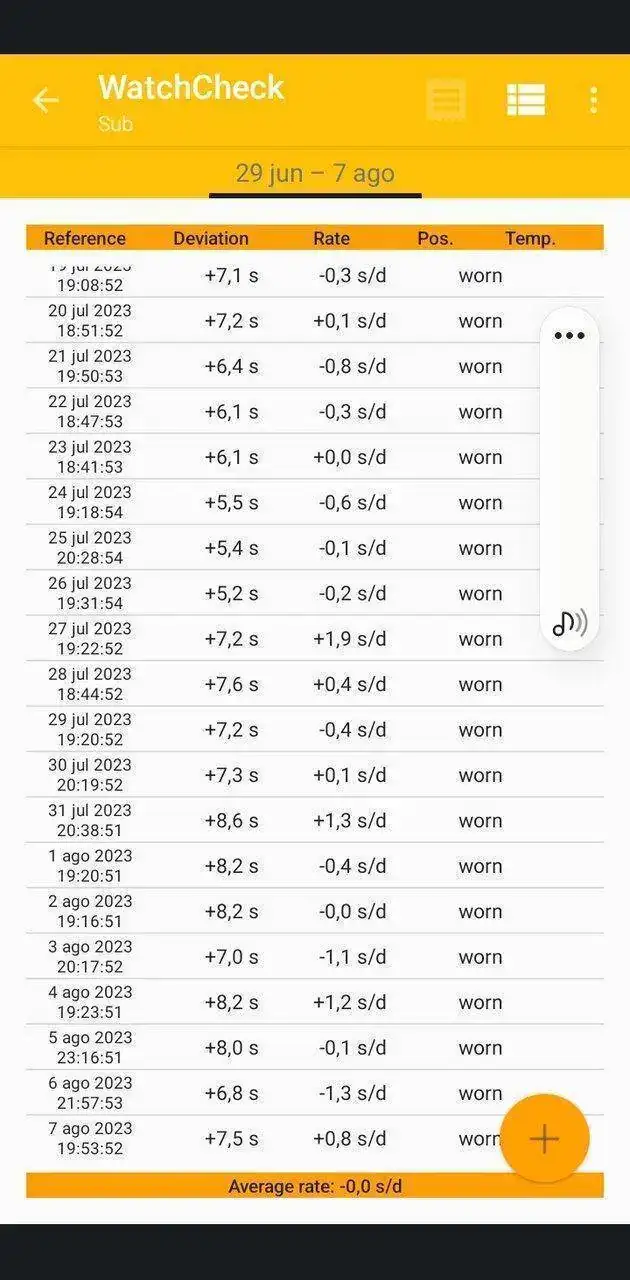Screen dimensions: 630x1280
Task: Switch to the list view icon
Action: point(525,100)
